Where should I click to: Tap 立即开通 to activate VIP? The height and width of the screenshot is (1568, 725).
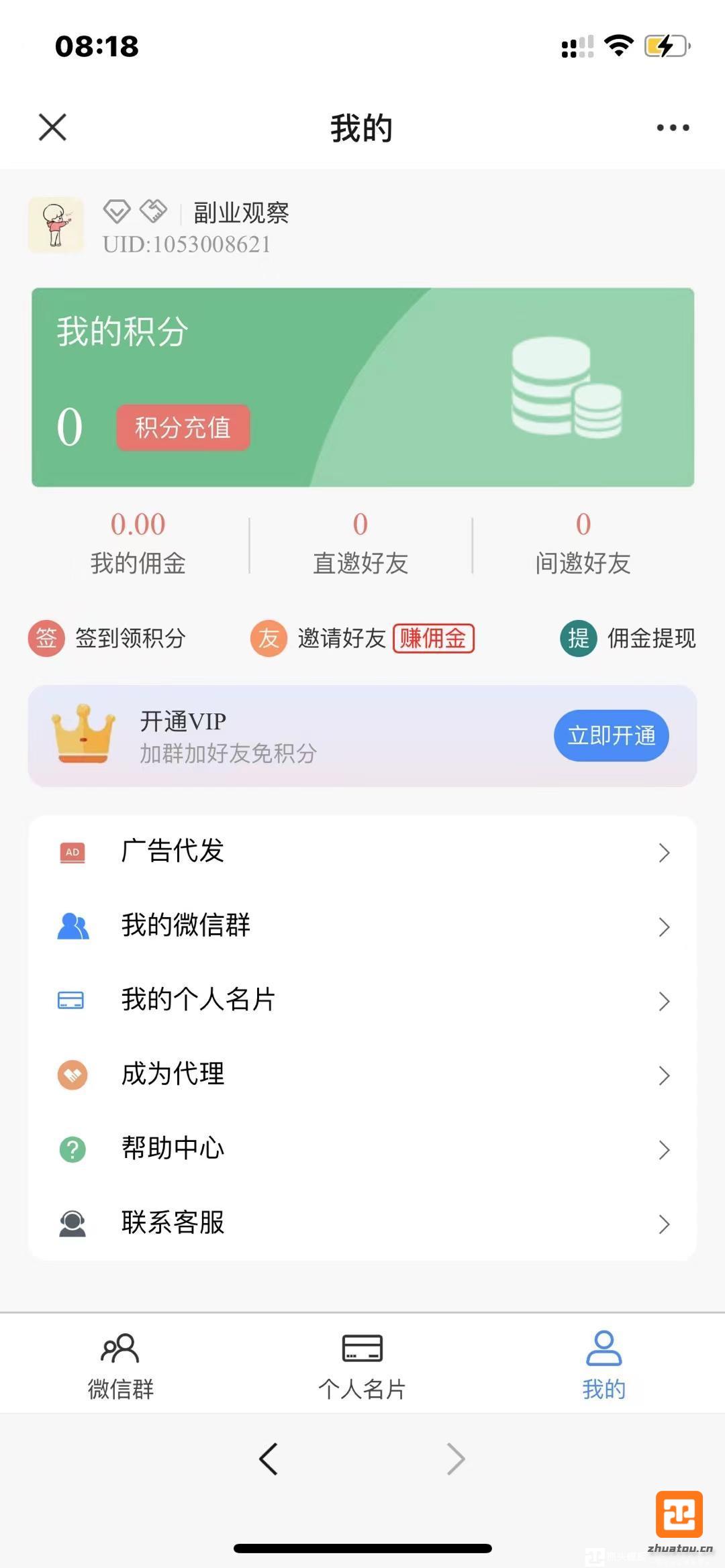(x=611, y=736)
